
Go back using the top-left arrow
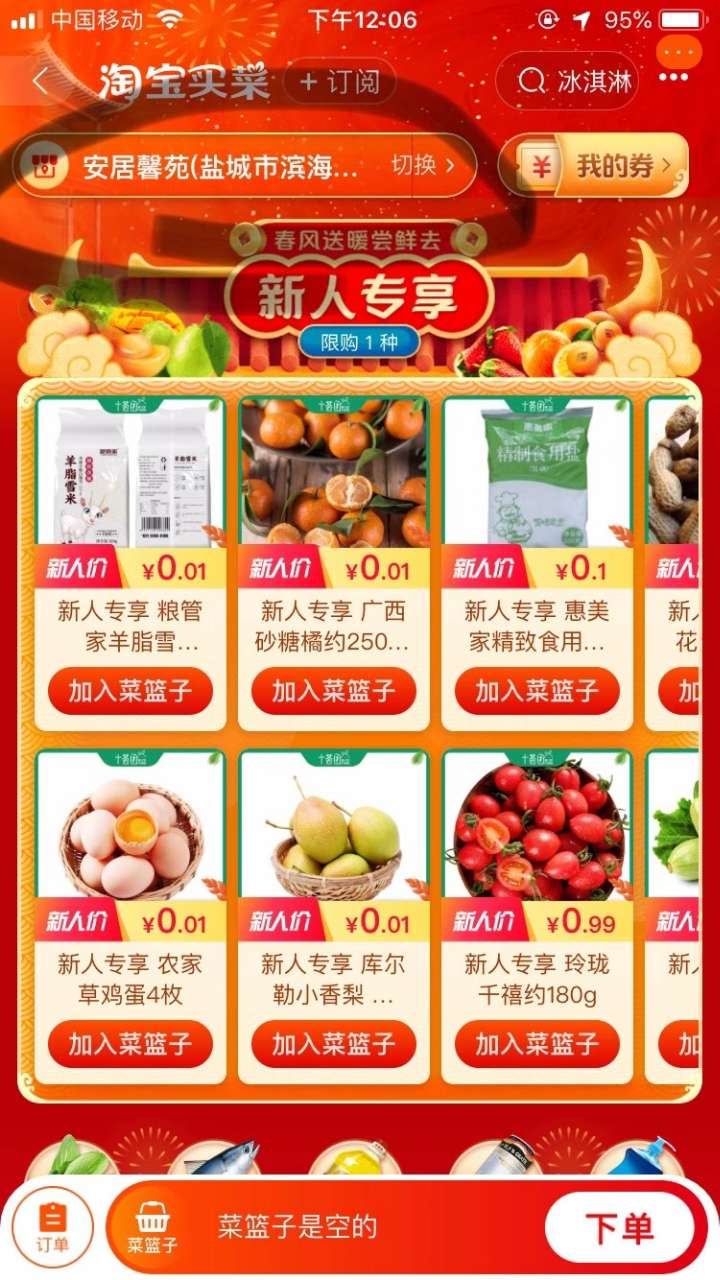point(40,81)
